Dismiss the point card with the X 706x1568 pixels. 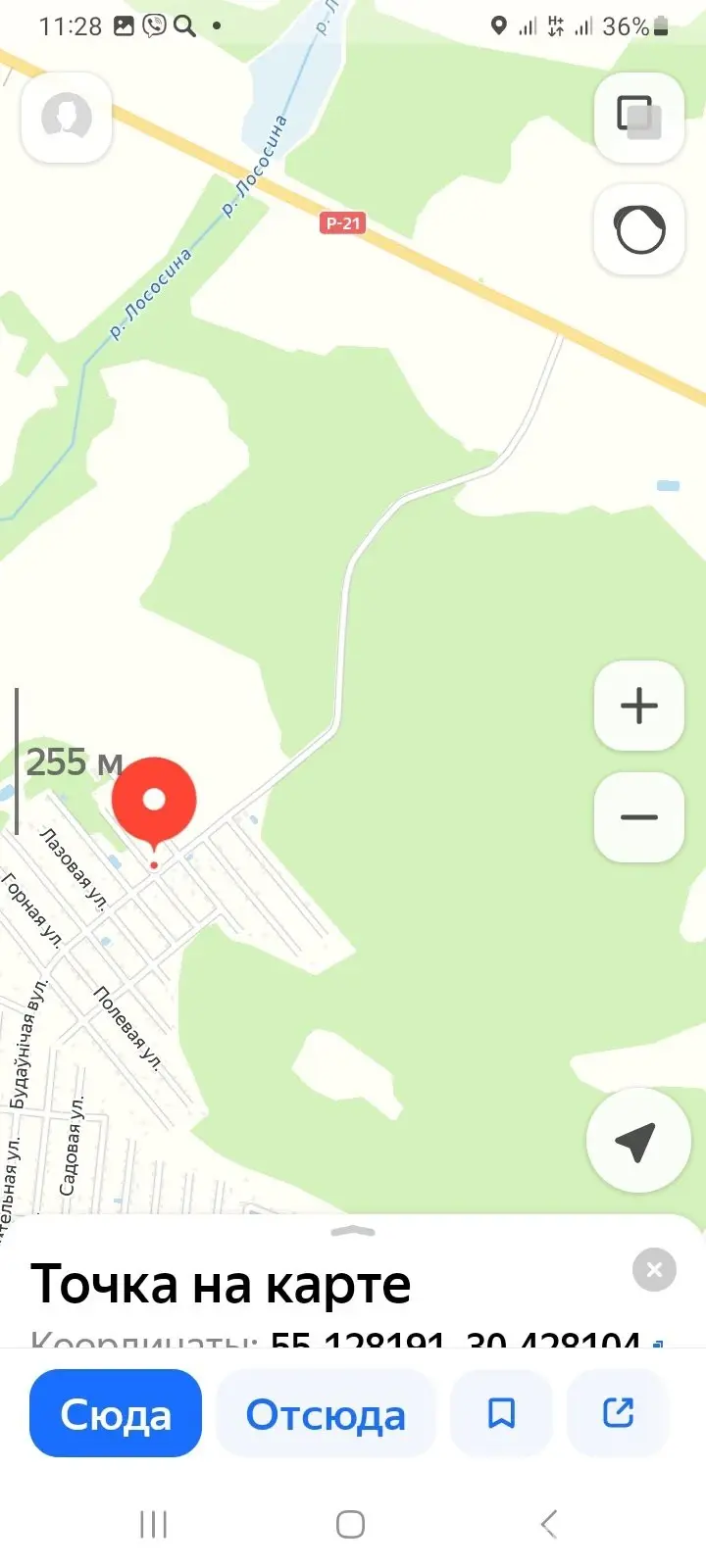(x=653, y=1270)
